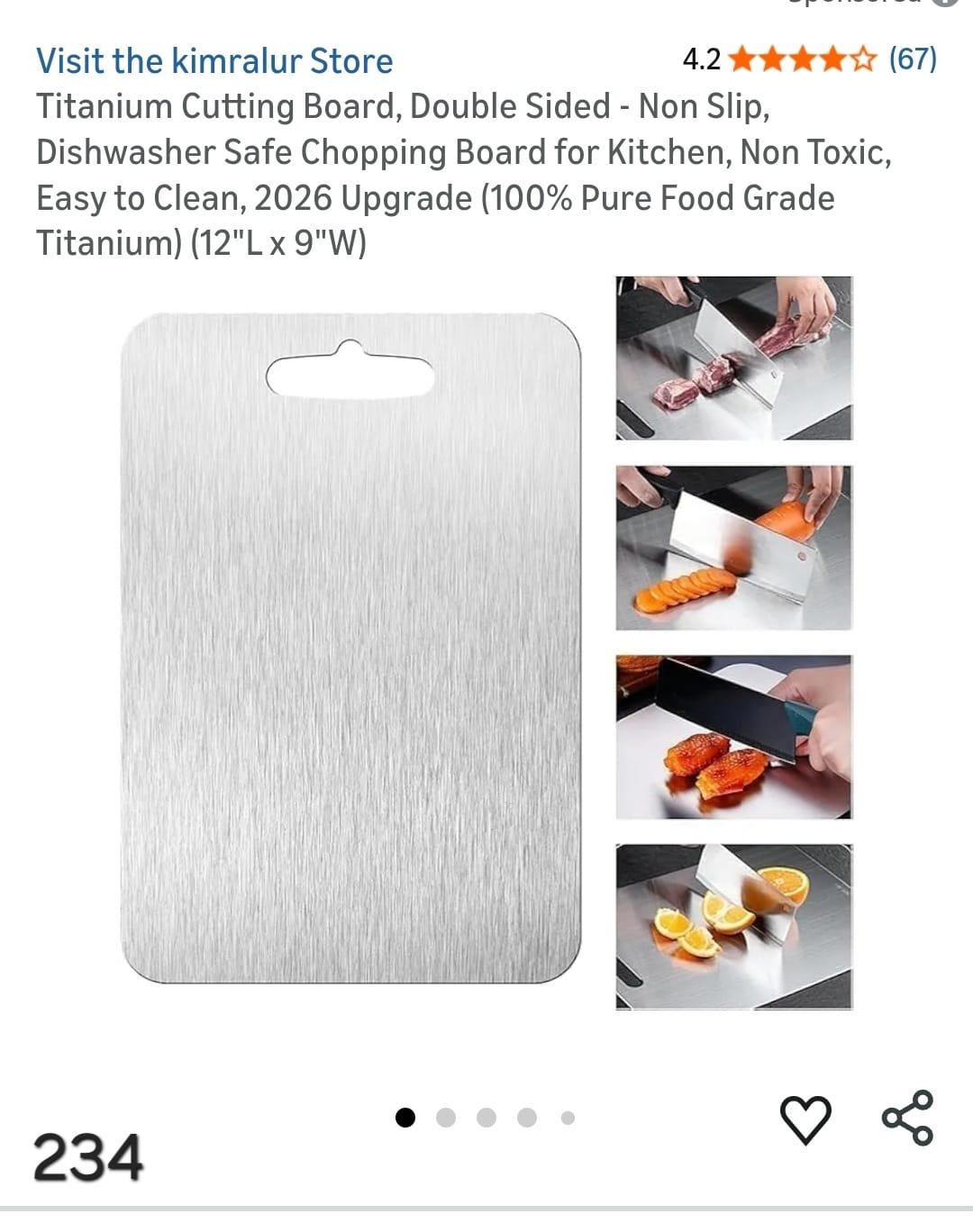Jump to the second image dot
This screenshot has height=1232, width=973.
tap(446, 1118)
